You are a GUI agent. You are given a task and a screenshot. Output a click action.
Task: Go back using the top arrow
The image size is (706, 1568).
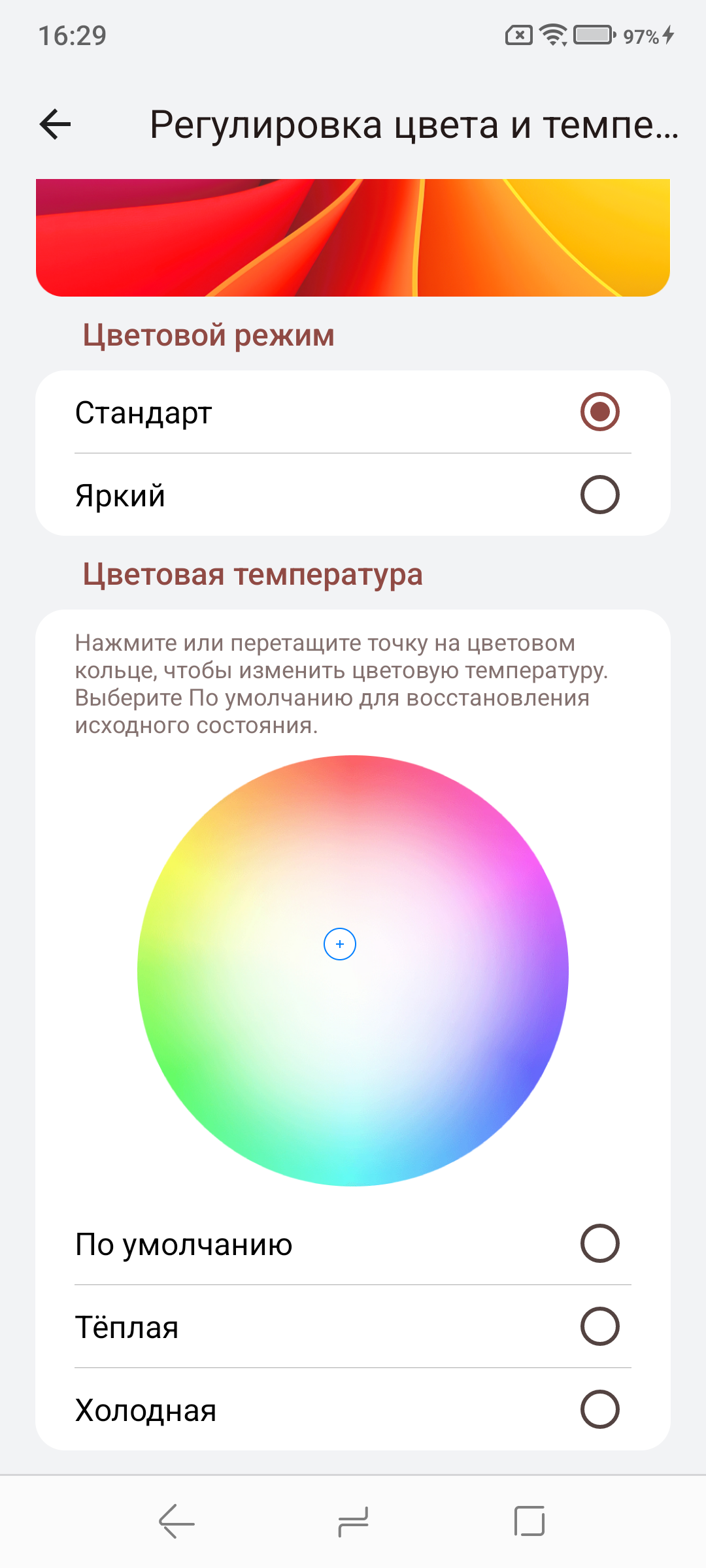point(56,124)
